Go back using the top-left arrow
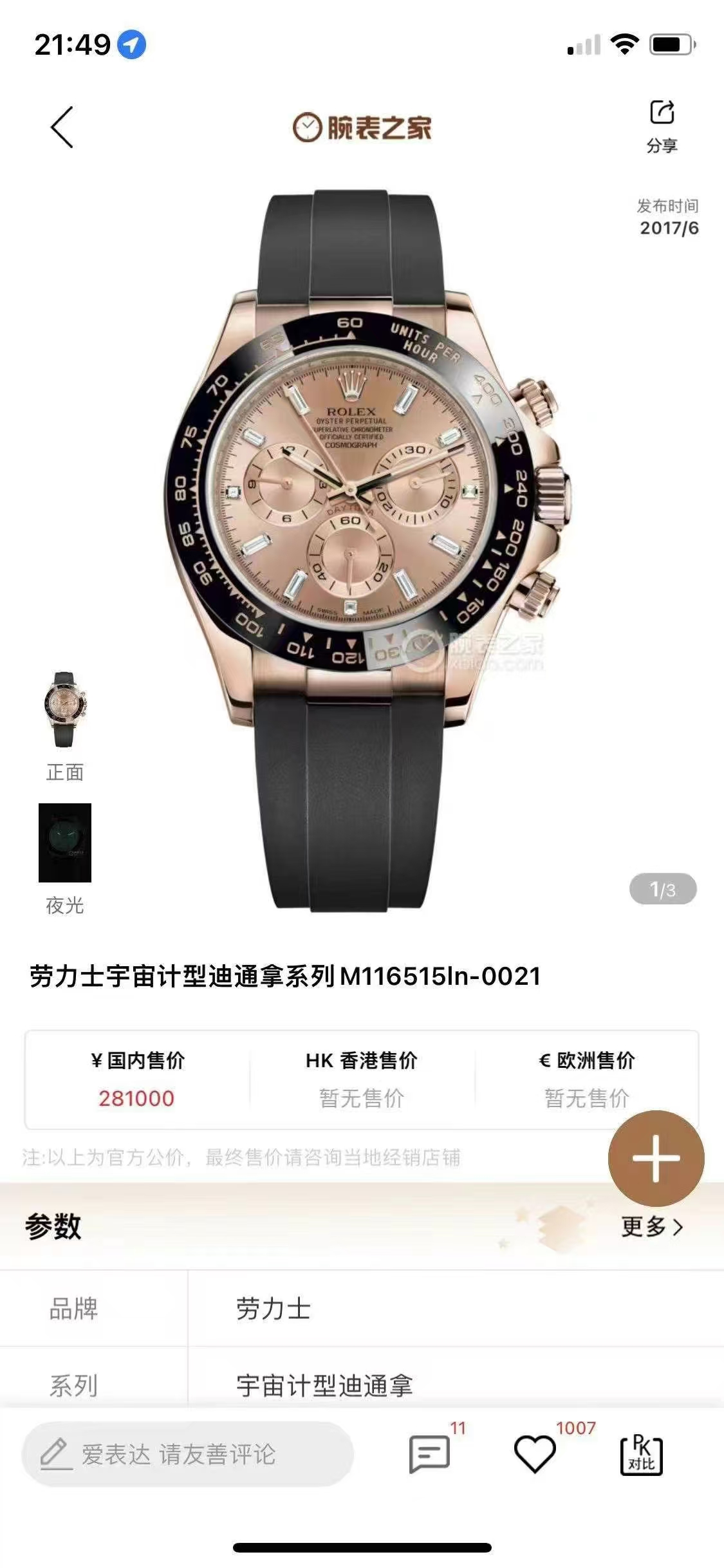 62,127
